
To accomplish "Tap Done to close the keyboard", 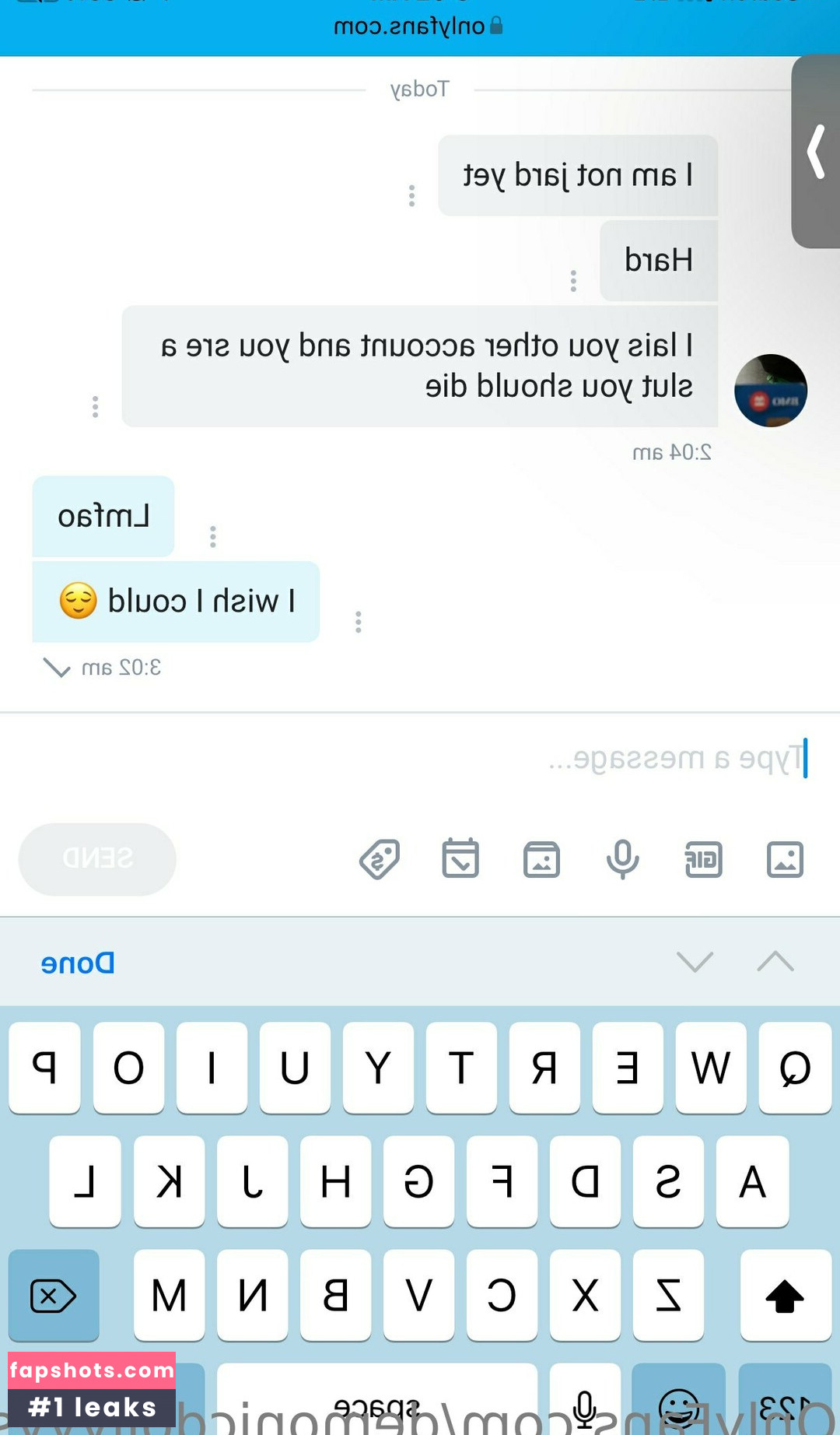I will pos(78,963).
